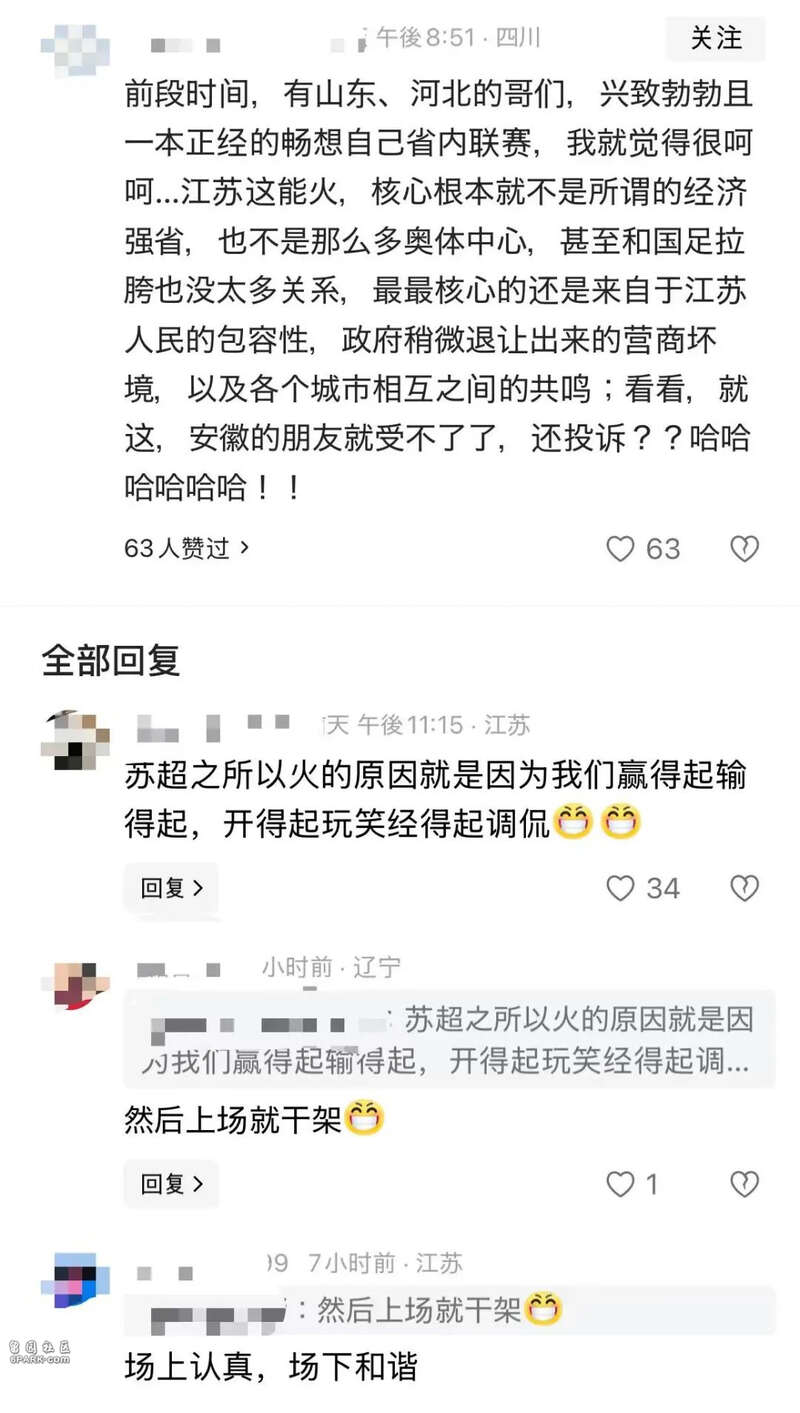Dislike the Liaoning user's comment
This screenshot has width=800, height=1413.
point(744,1184)
